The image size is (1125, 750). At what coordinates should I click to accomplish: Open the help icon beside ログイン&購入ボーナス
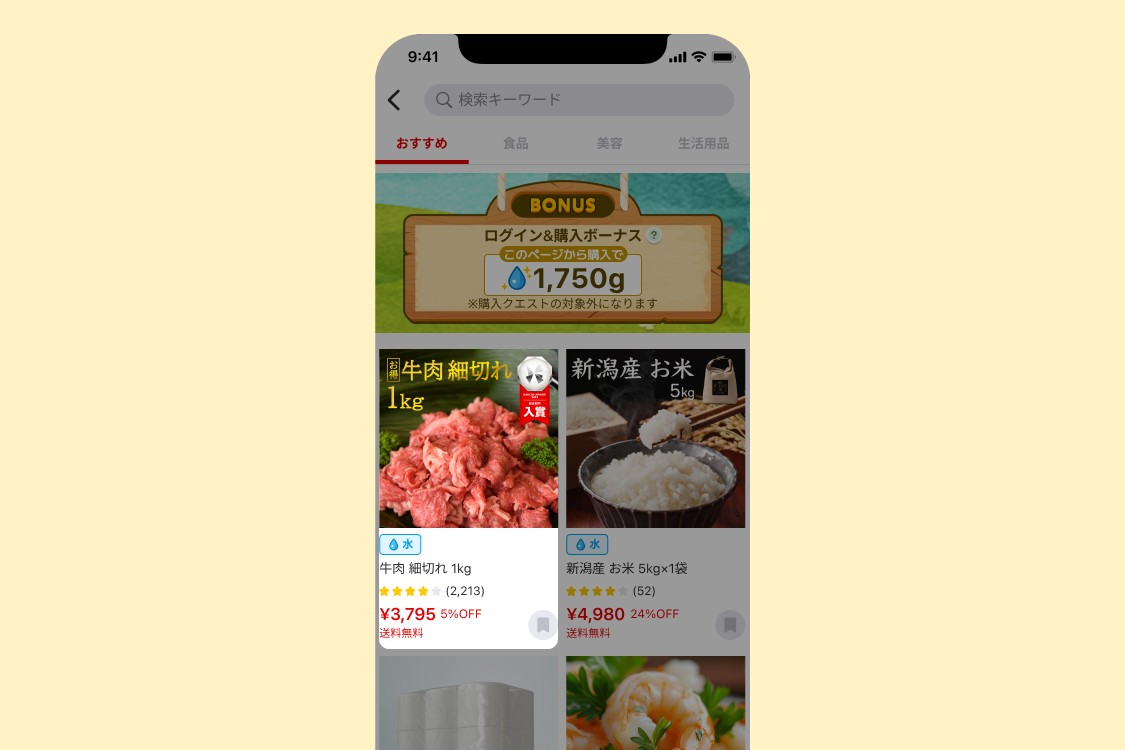(x=654, y=236)
